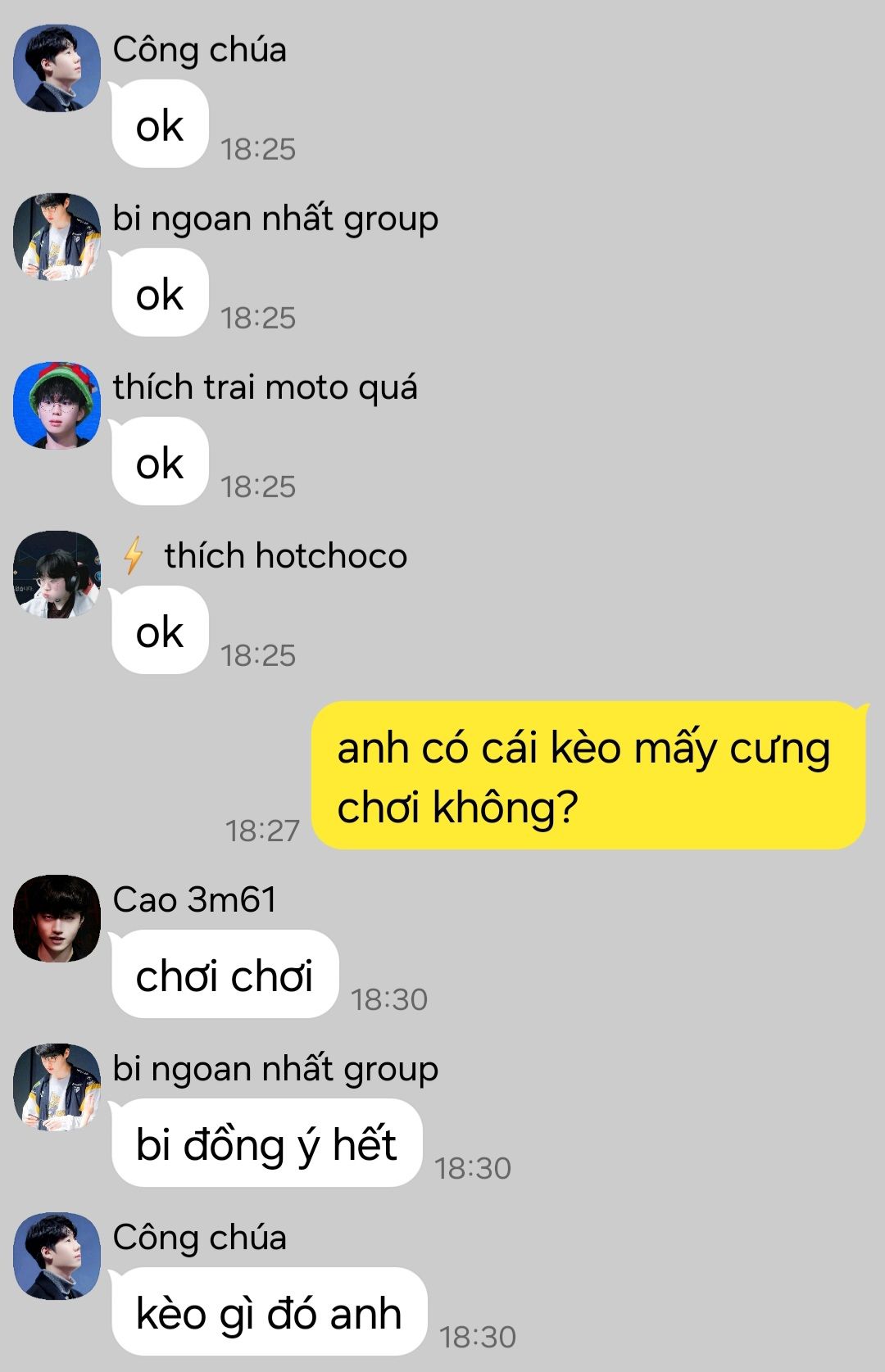Open bi ngoan nhất group avatar by "bi đồng ý hết"
Image resolution: width=885 pixels, height=1372 pixels.
[57, 1087]
